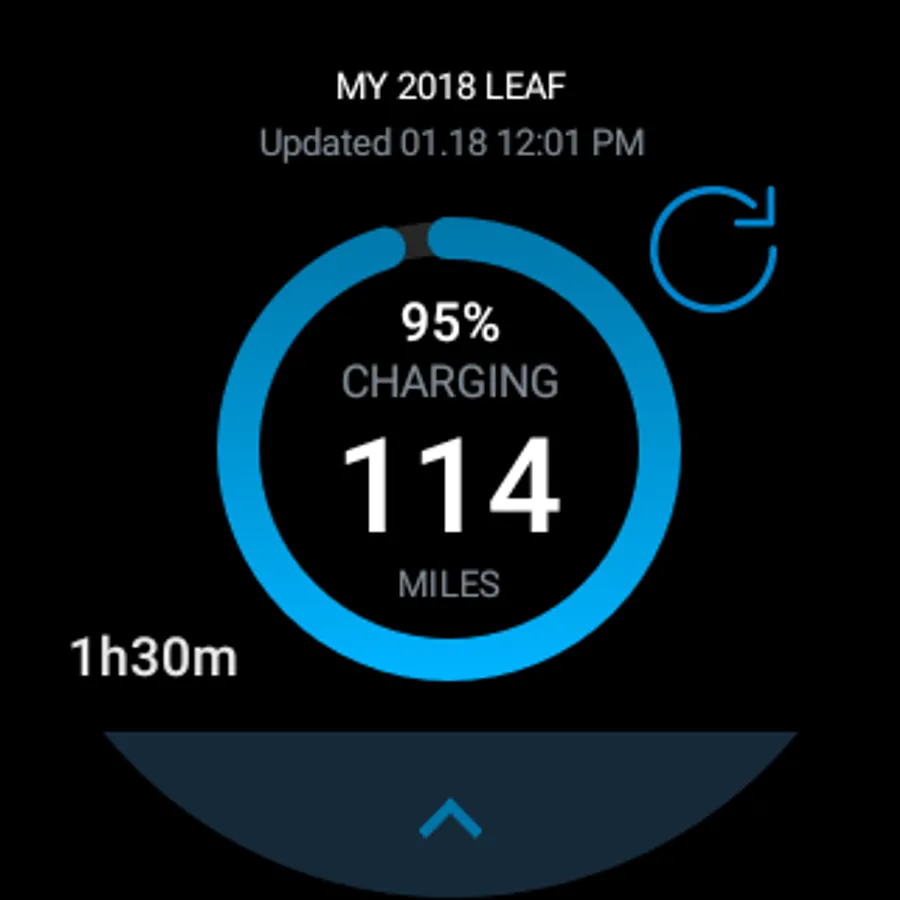Expand the bottom action drawer chevron
This screenshot has width=900, height=900.
[x=451, y=818]
